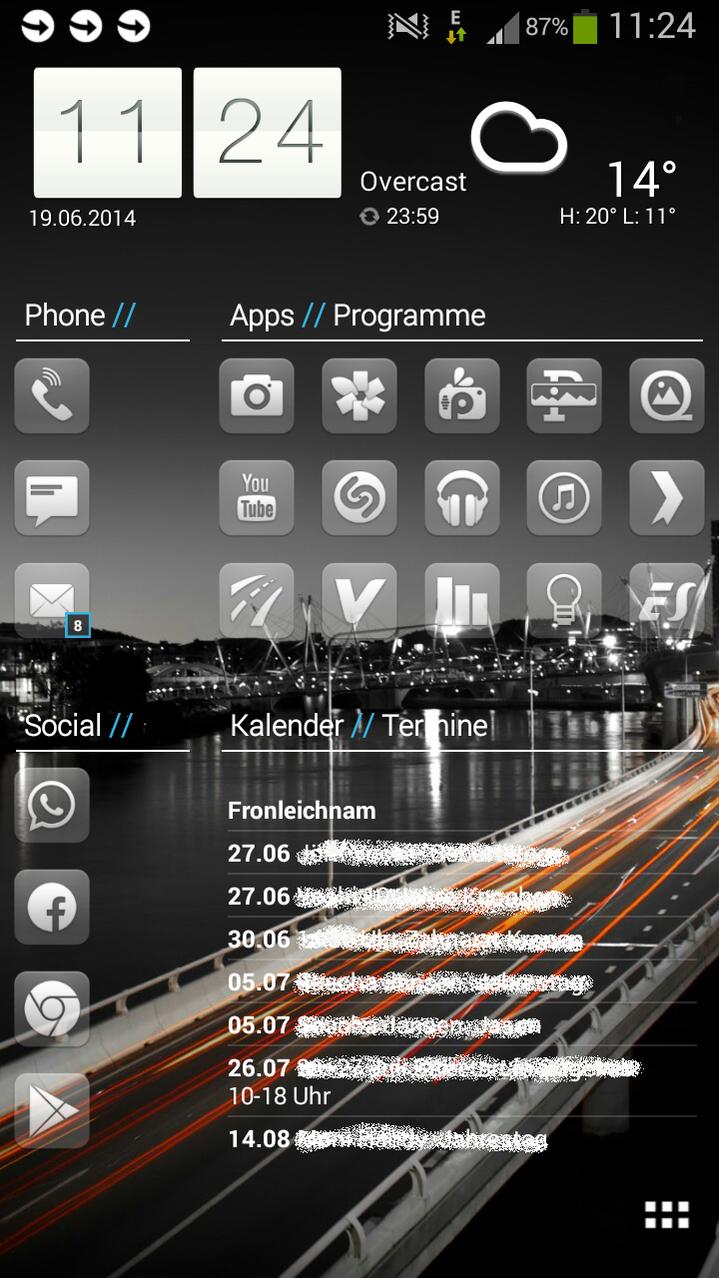
Task: Open the Fronleichnam calendar entry
Action: pos(302,810)
